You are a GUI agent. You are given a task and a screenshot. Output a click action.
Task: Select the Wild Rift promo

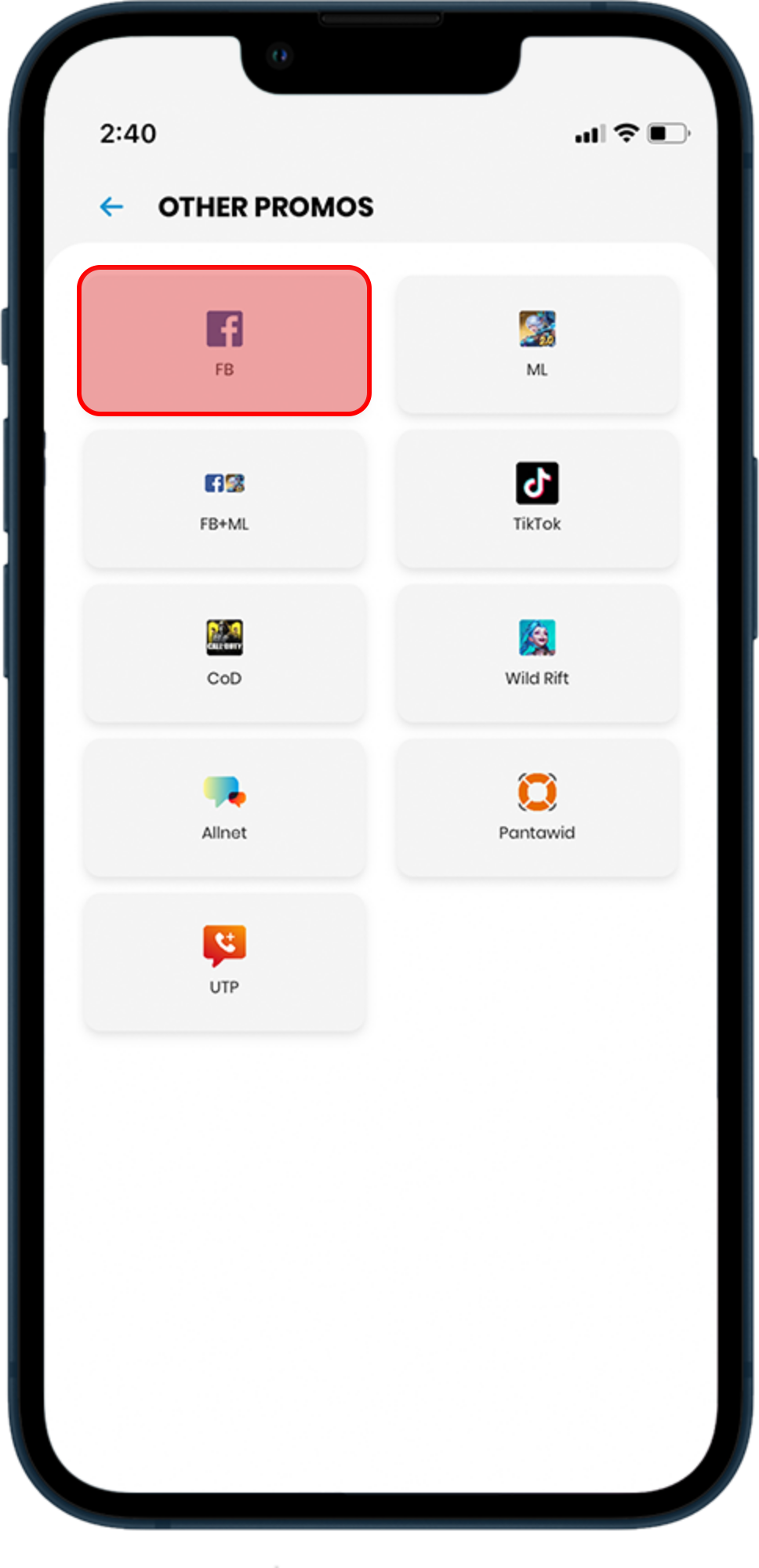(x=536, y=652)
